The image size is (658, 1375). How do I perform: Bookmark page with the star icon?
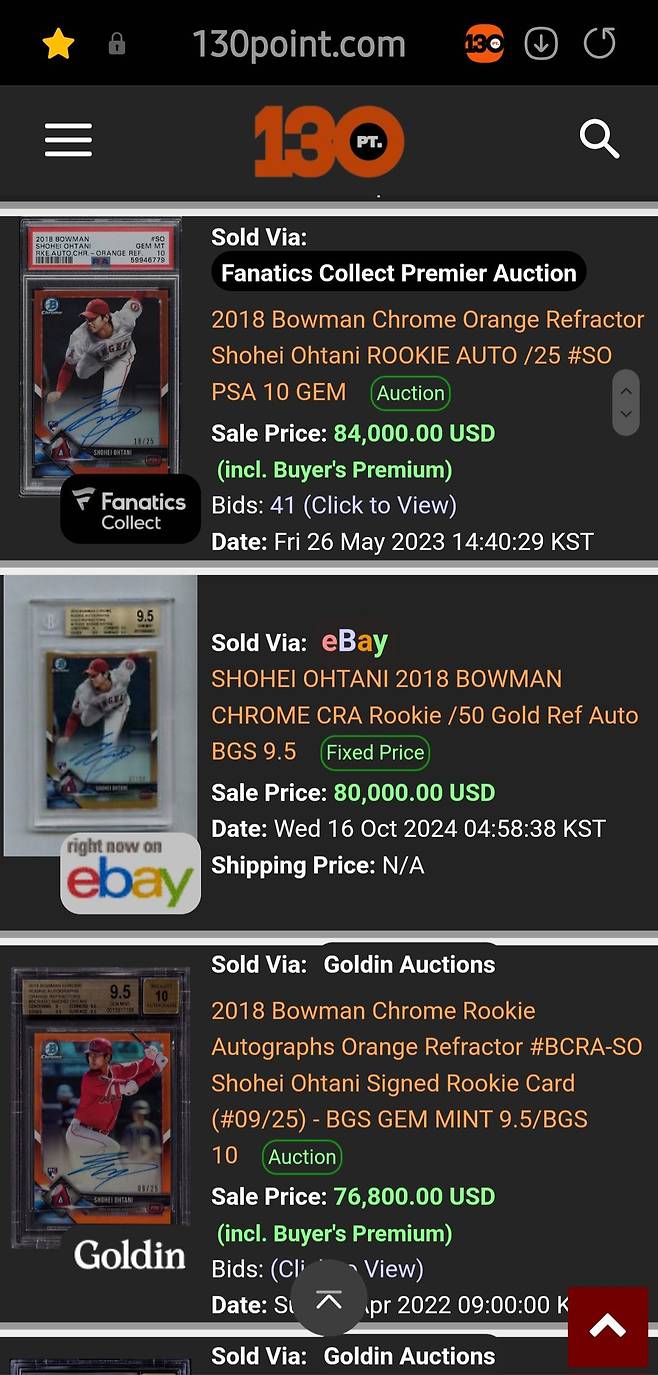pyautogui.click(x=58, y=44)
